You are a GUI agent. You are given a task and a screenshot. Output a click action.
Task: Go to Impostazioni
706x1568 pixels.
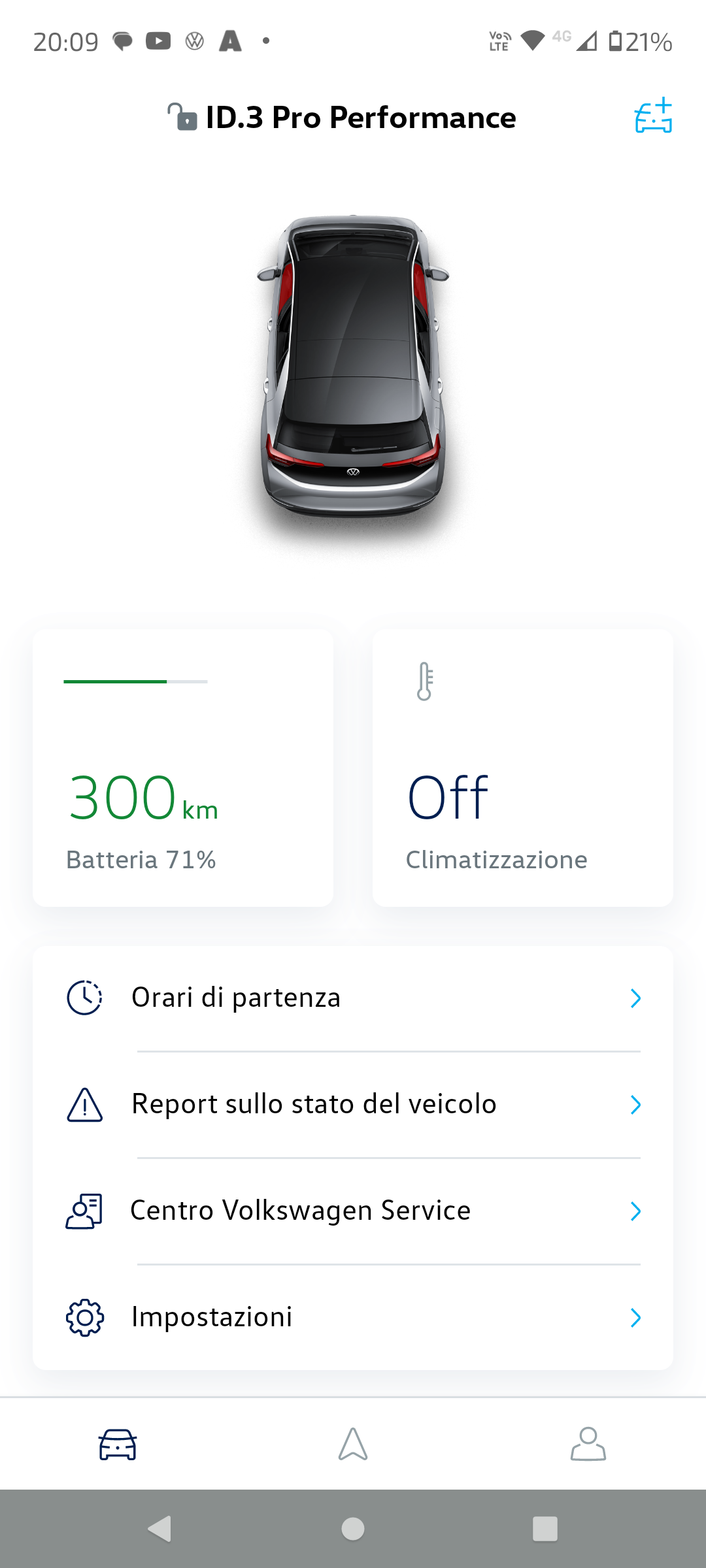coord(353,1318)
